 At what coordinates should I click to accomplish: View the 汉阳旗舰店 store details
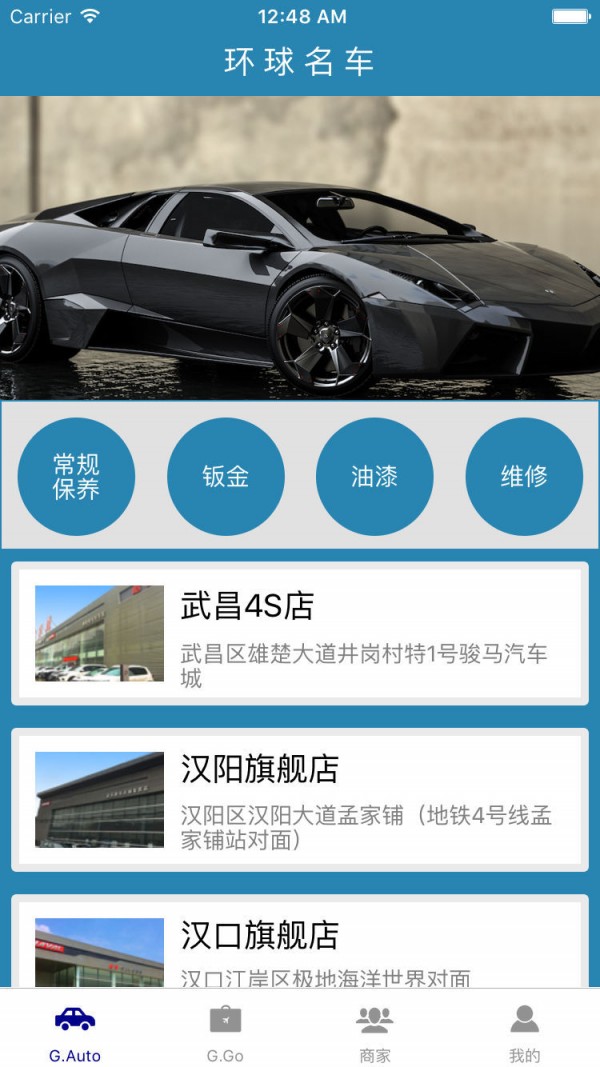coord(300,800)
